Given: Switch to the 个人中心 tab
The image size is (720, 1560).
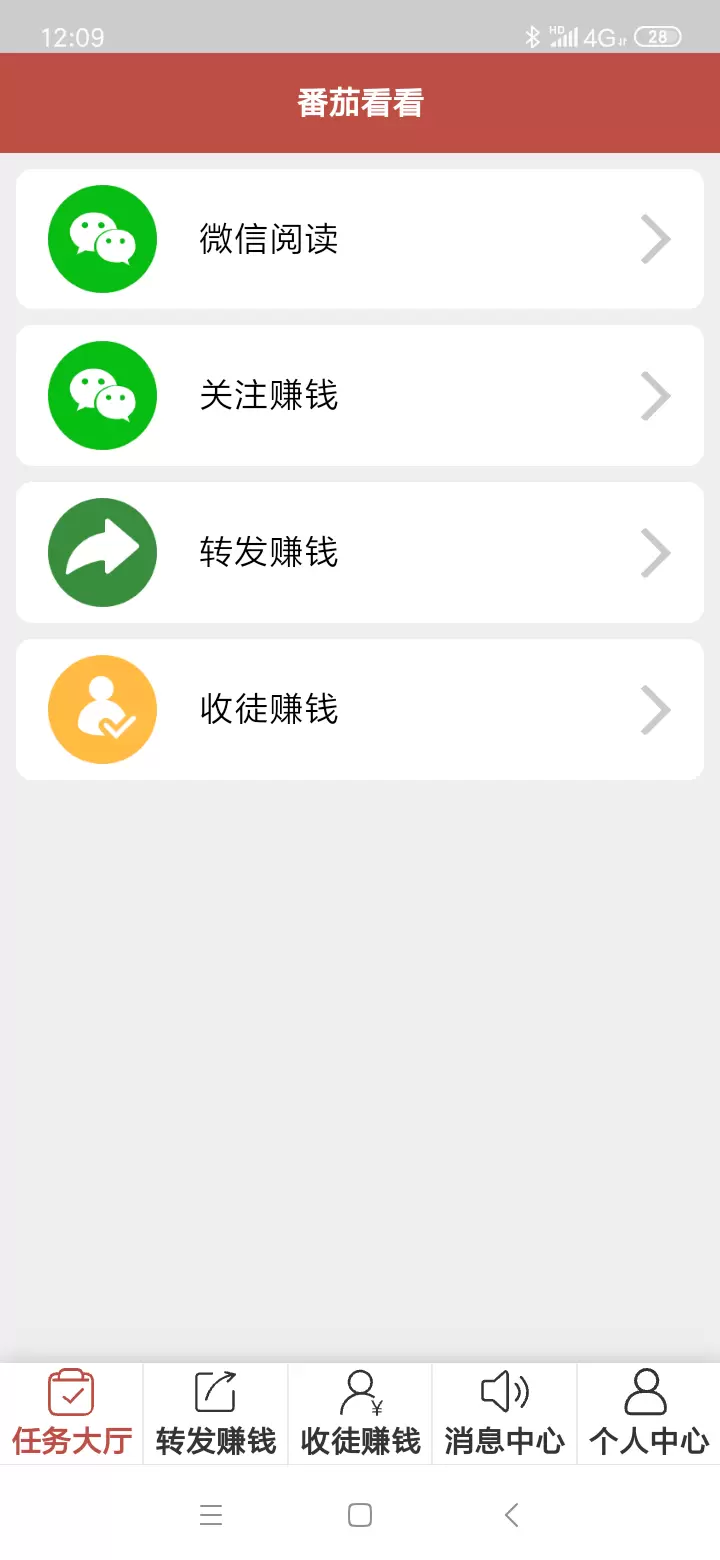Looking at the screenshot, I should [x=647, y=1413].
